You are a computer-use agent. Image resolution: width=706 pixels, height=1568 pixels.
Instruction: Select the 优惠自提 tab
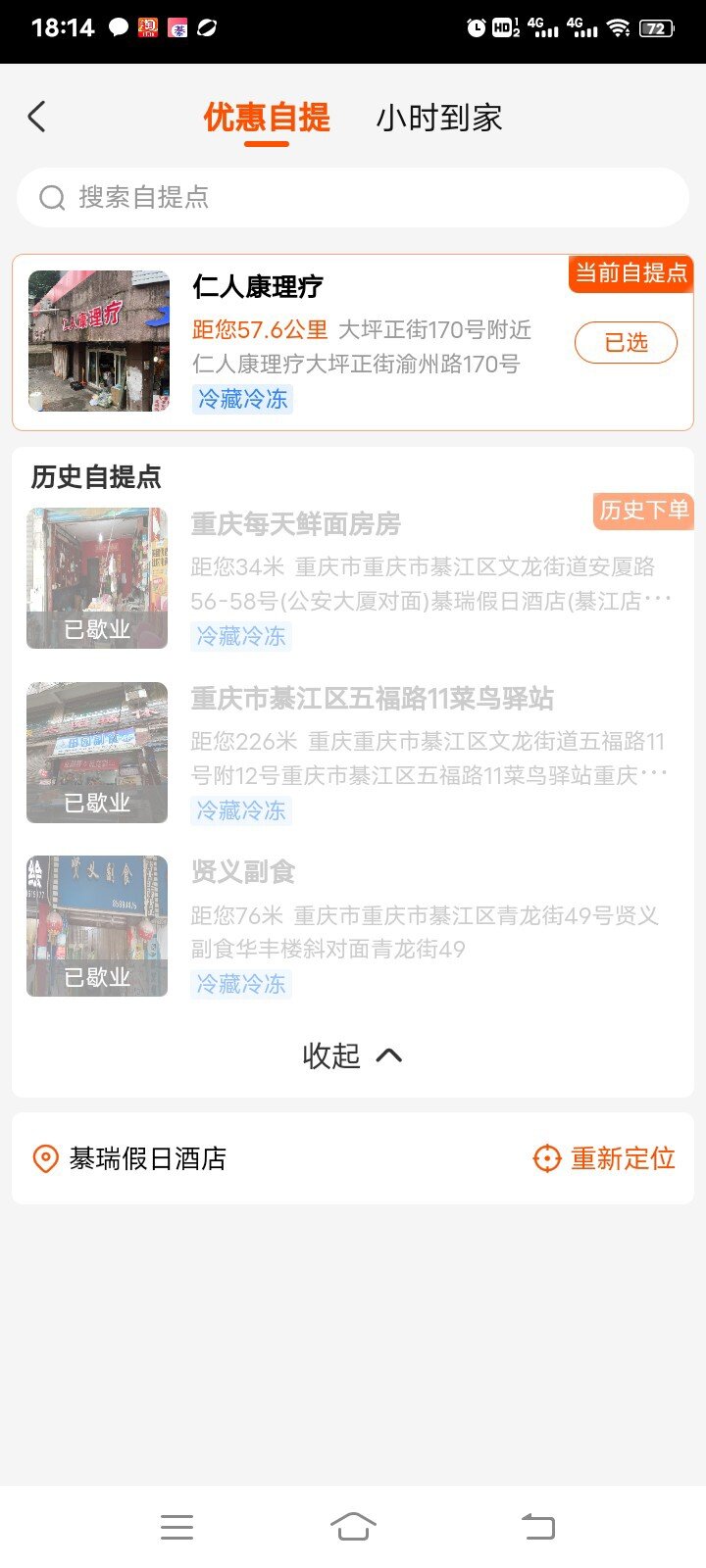pyautogui.click(x=267, y=119)
